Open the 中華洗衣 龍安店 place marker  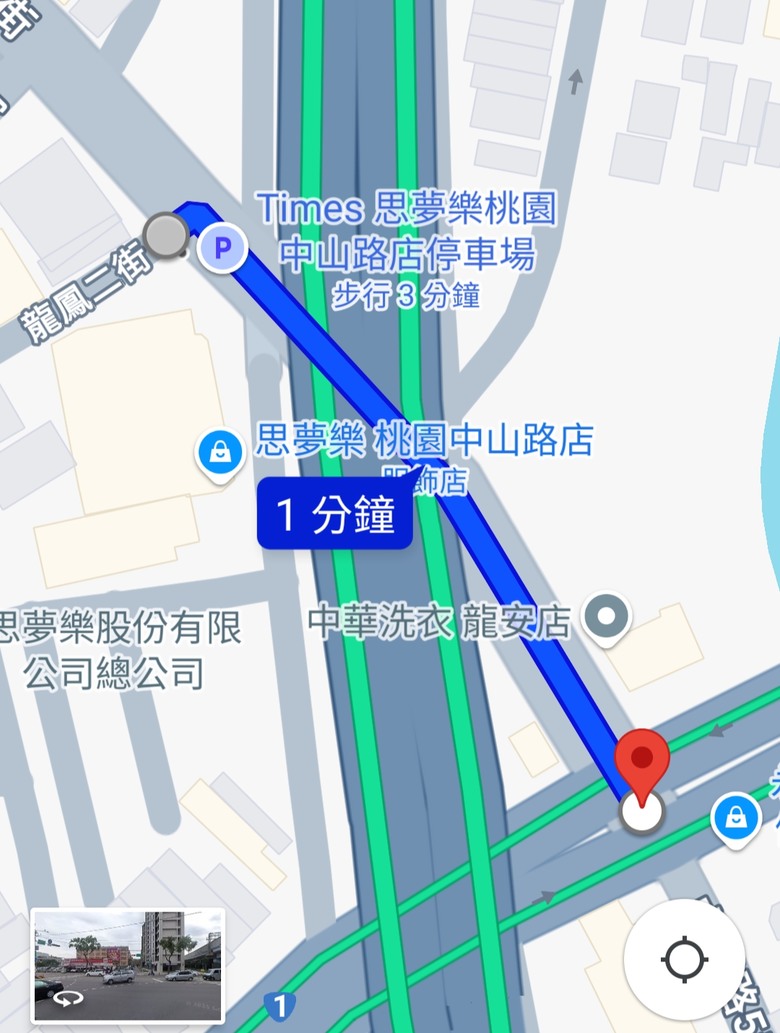606,616
